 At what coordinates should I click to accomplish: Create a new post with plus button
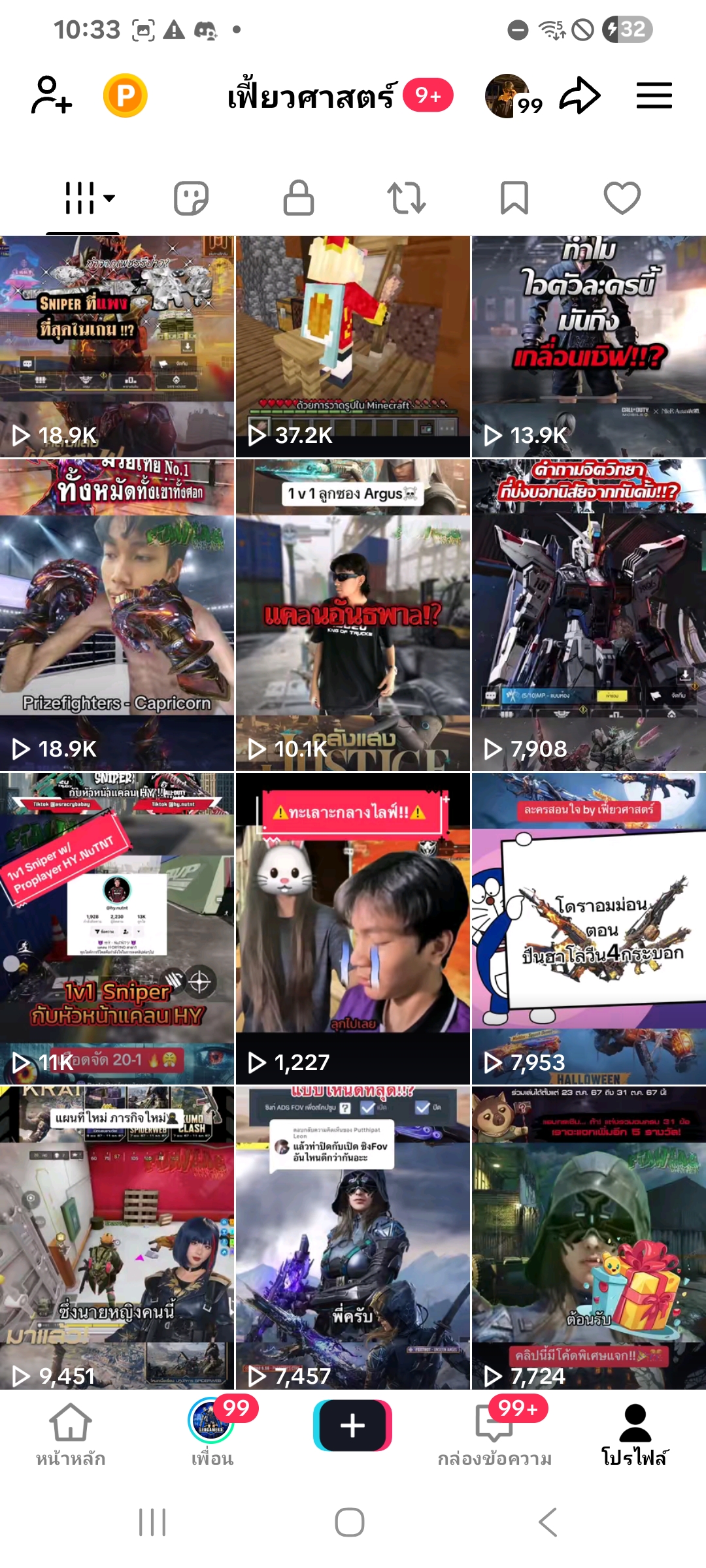pos(353,1426)
